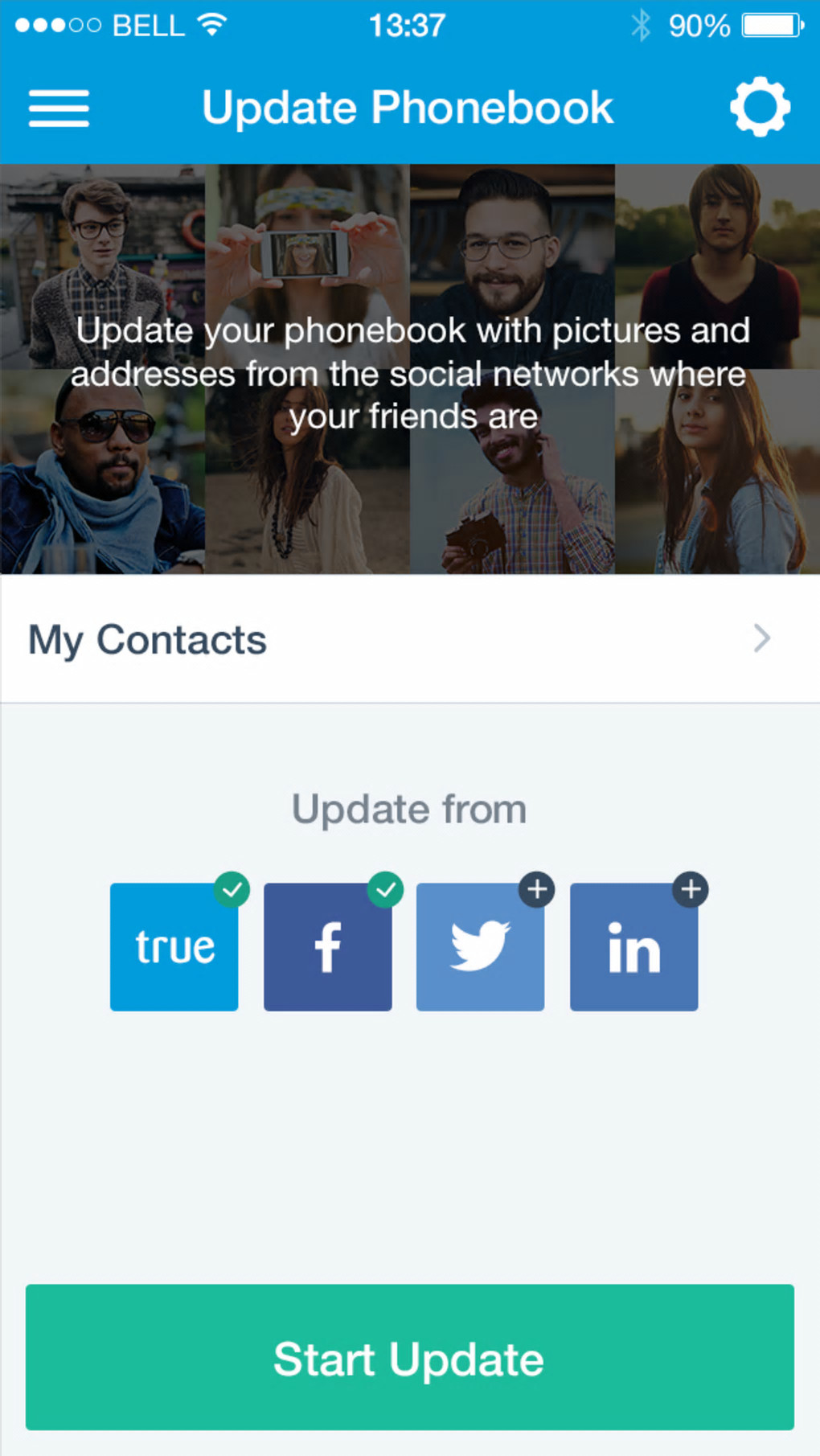Open the My Contacts row
This screenshot has width=820, height=1456.
click(410, 639)
